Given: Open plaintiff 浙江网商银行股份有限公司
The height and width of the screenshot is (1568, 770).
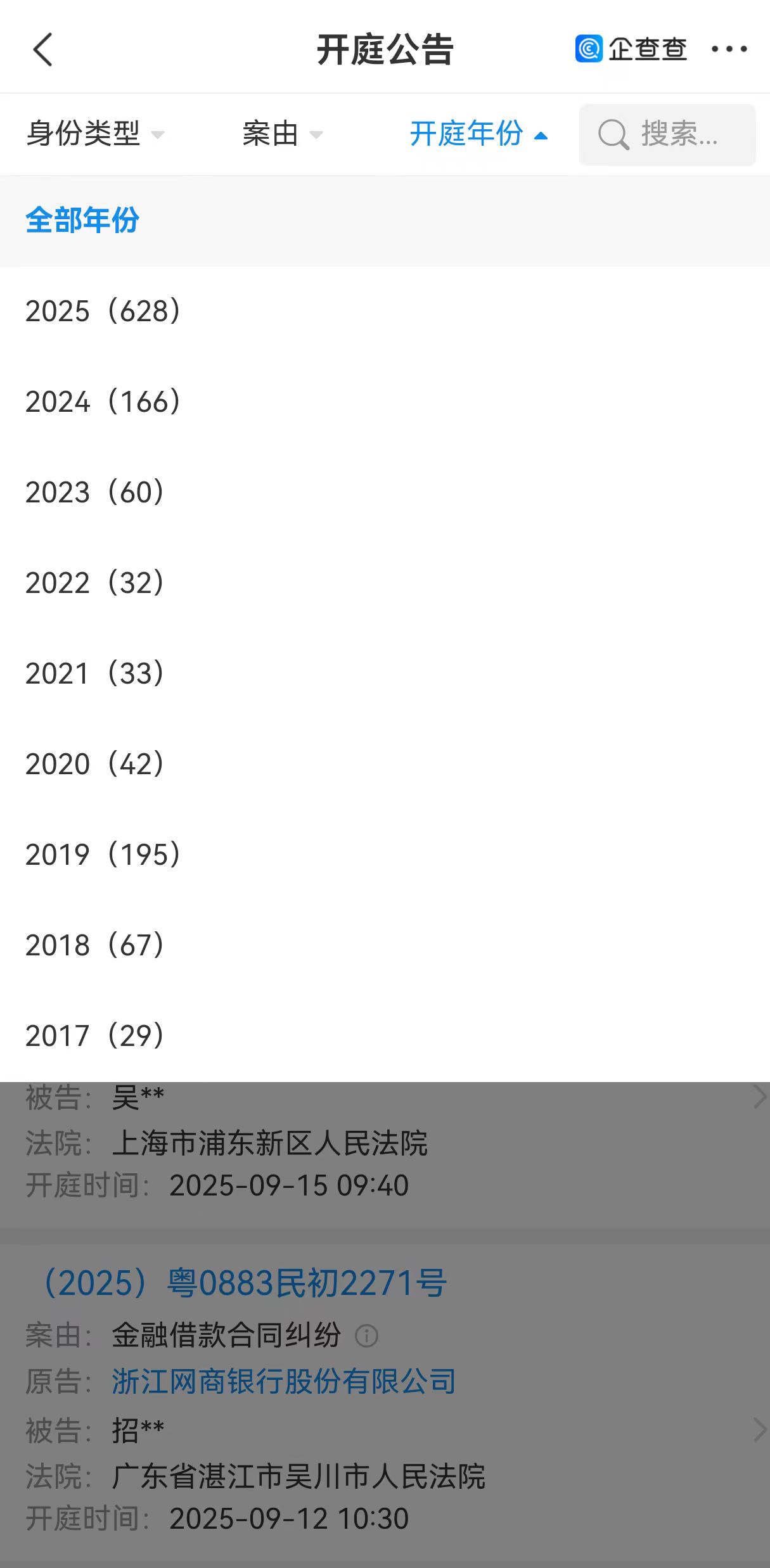Looking at the screenshot, I should [284, 1381].
